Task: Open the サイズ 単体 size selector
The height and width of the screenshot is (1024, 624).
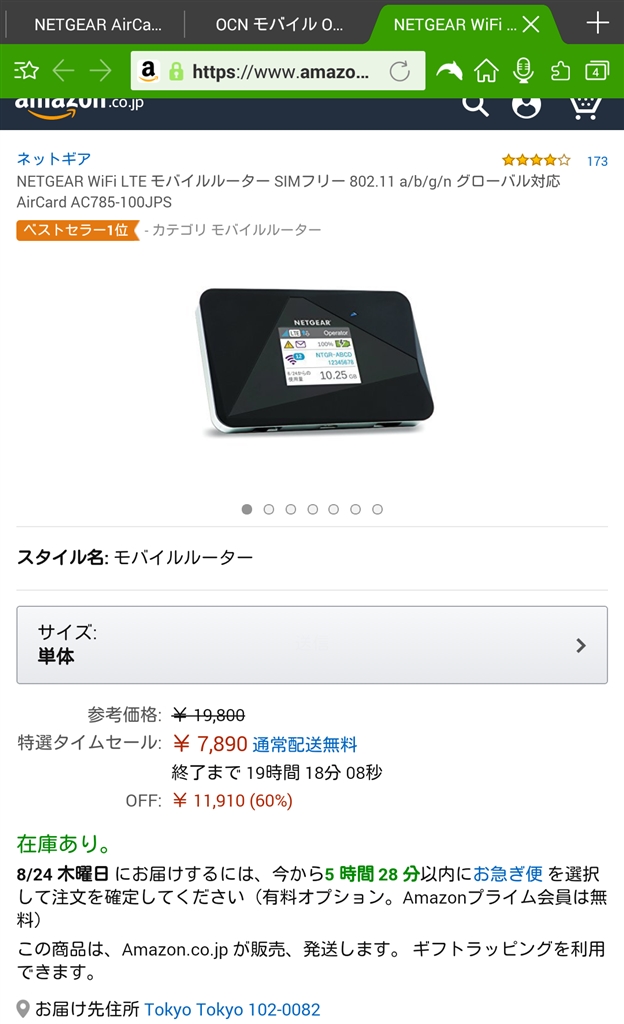Action: [x=312, y=645]
